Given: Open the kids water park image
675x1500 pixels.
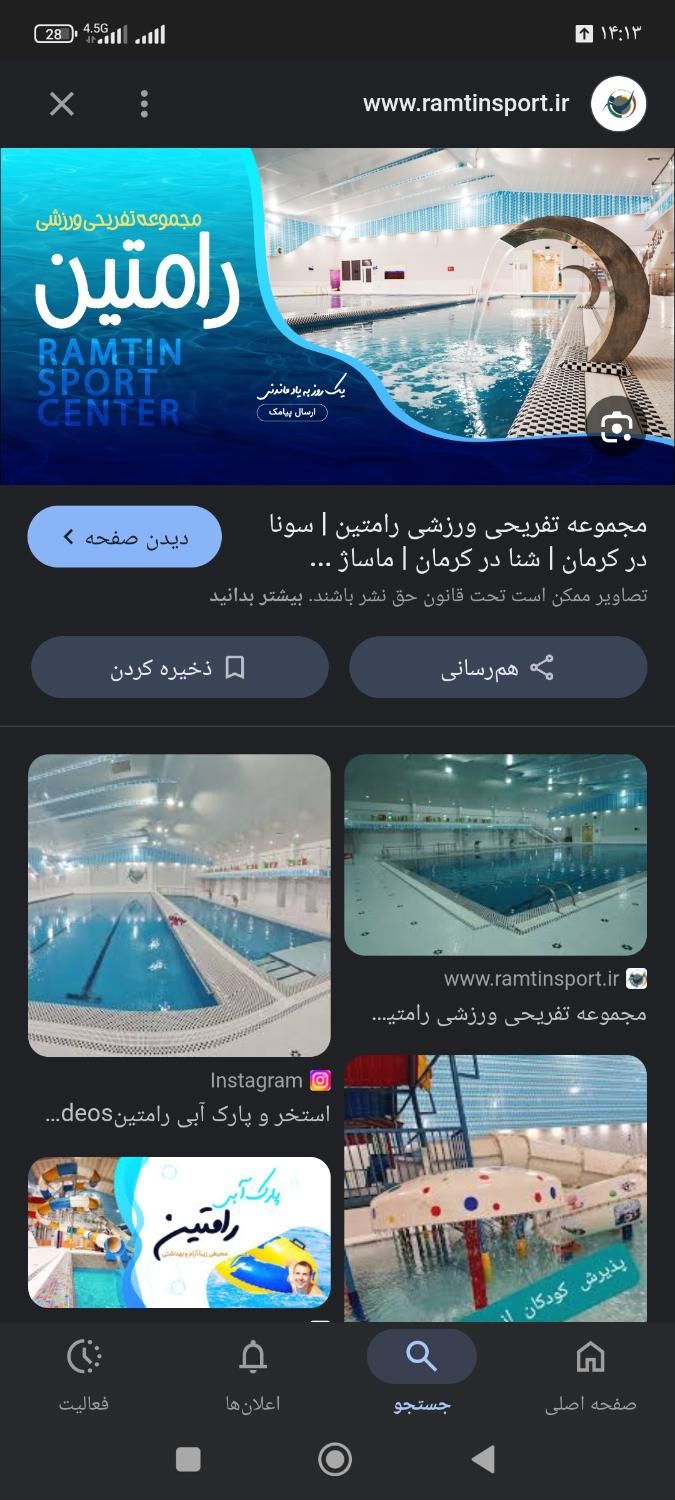Looking at the screenshot, I should point(495,1188).
